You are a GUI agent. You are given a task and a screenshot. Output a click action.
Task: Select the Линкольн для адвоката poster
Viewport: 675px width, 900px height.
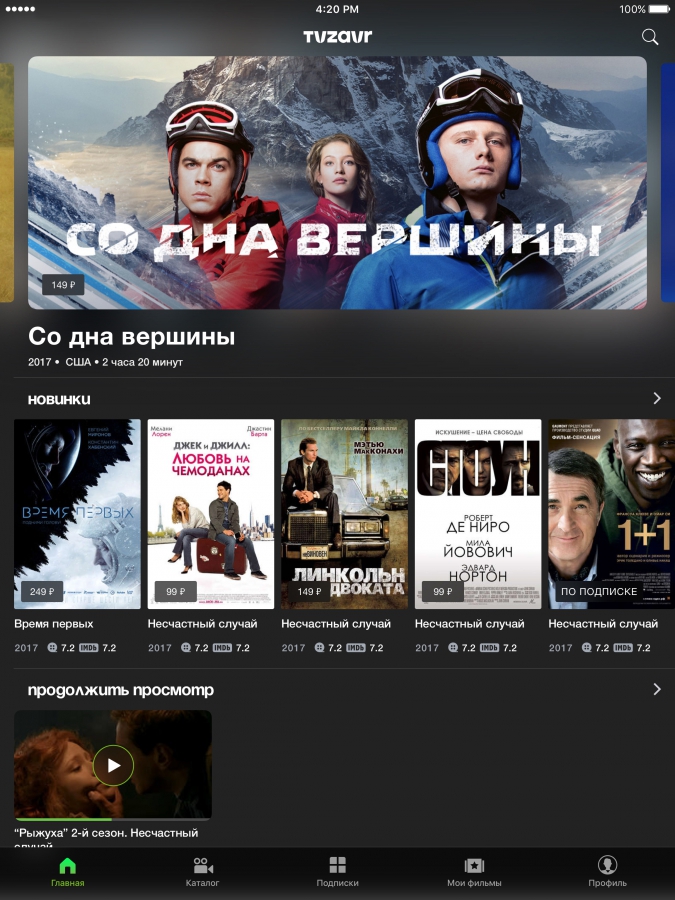point(344,514)
